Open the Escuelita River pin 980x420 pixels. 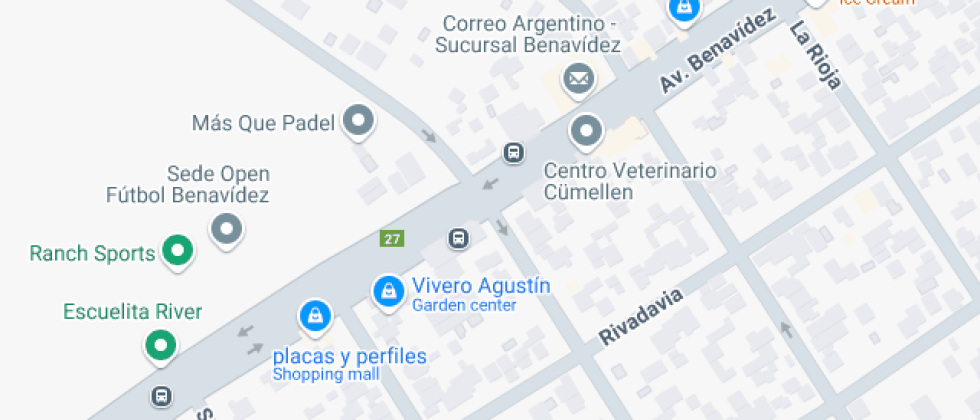coord(160,346)
